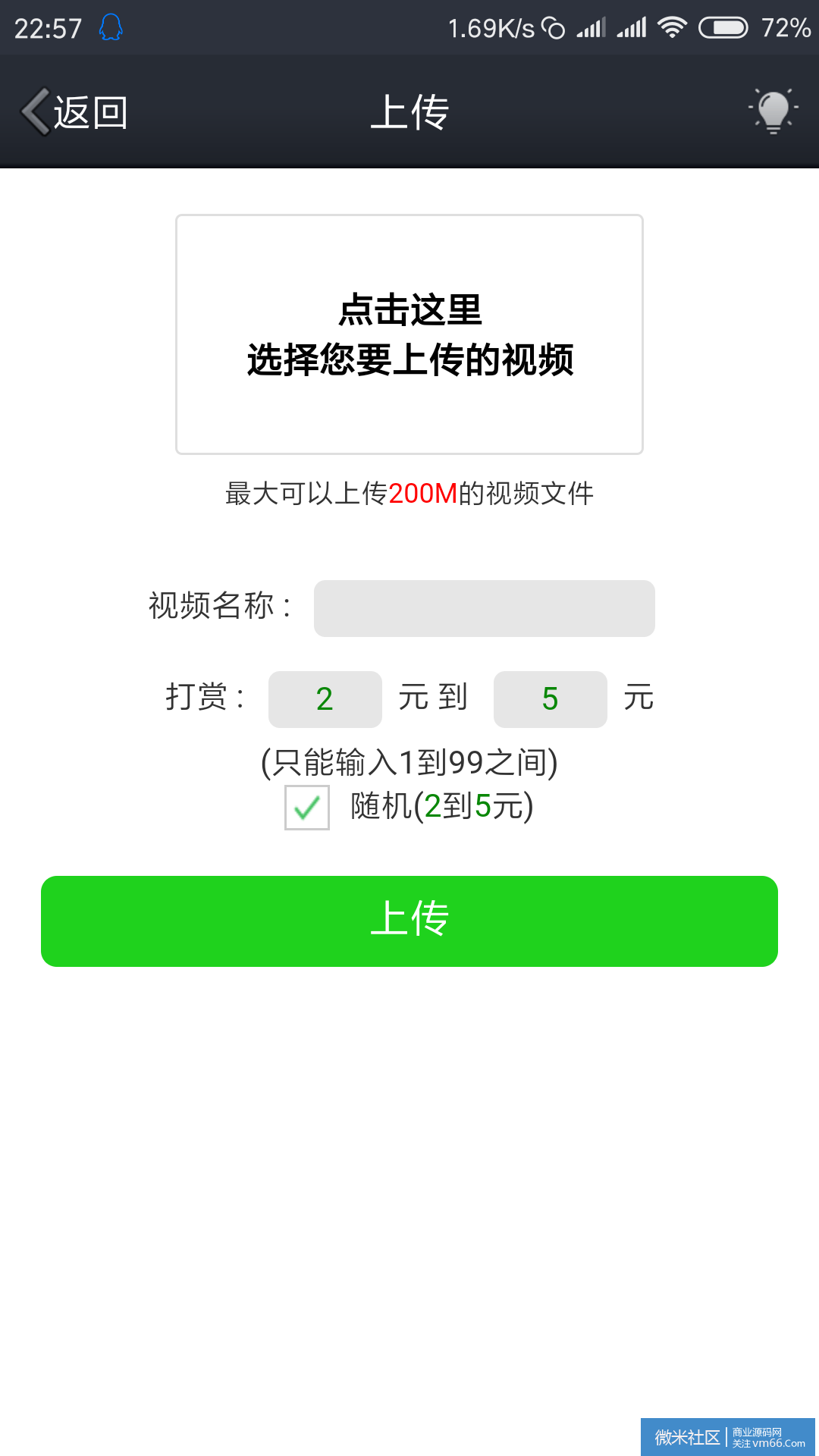This screenshot has height=1456, width=819.
Task: Uncheck the 随机 random reward checkbox
Action: coord(307,808)
